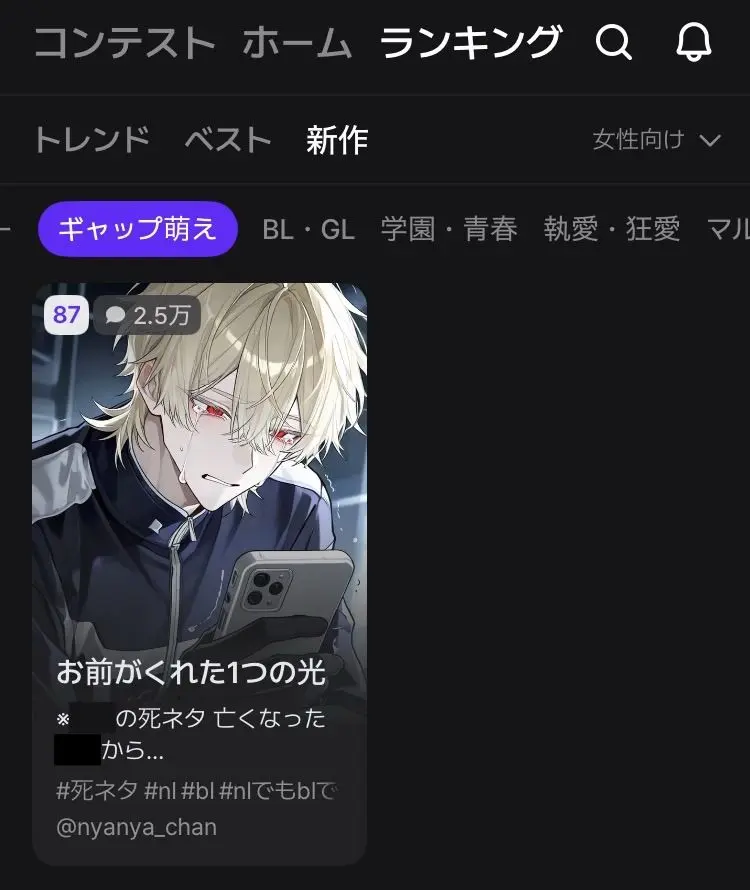The height and width of the screenshot is (890, 750).
Task: Open the notifications bell
Action: pyautogui.click(x=693, y=41)
